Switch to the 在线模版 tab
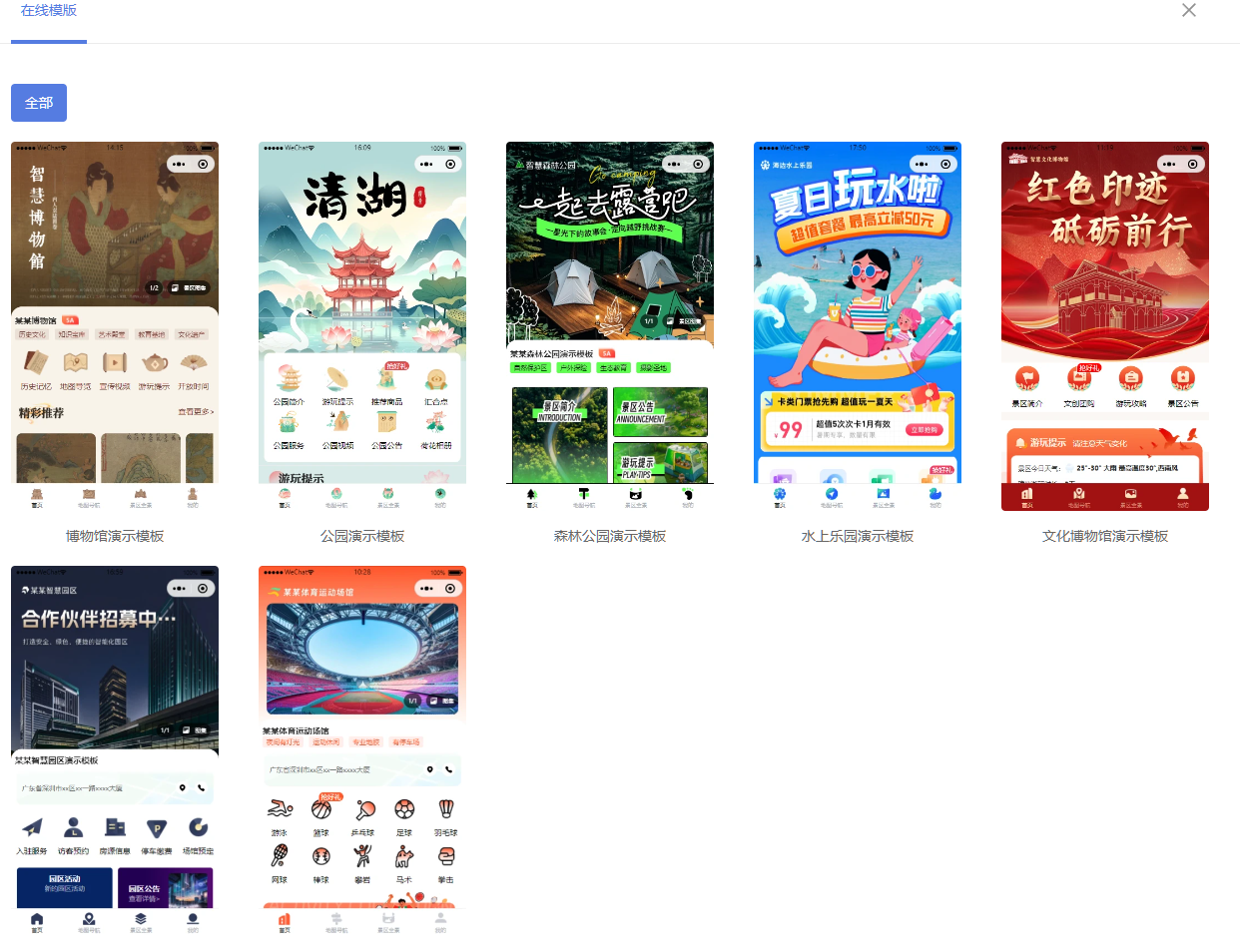Screen dimensions: 1240x952 49,12
